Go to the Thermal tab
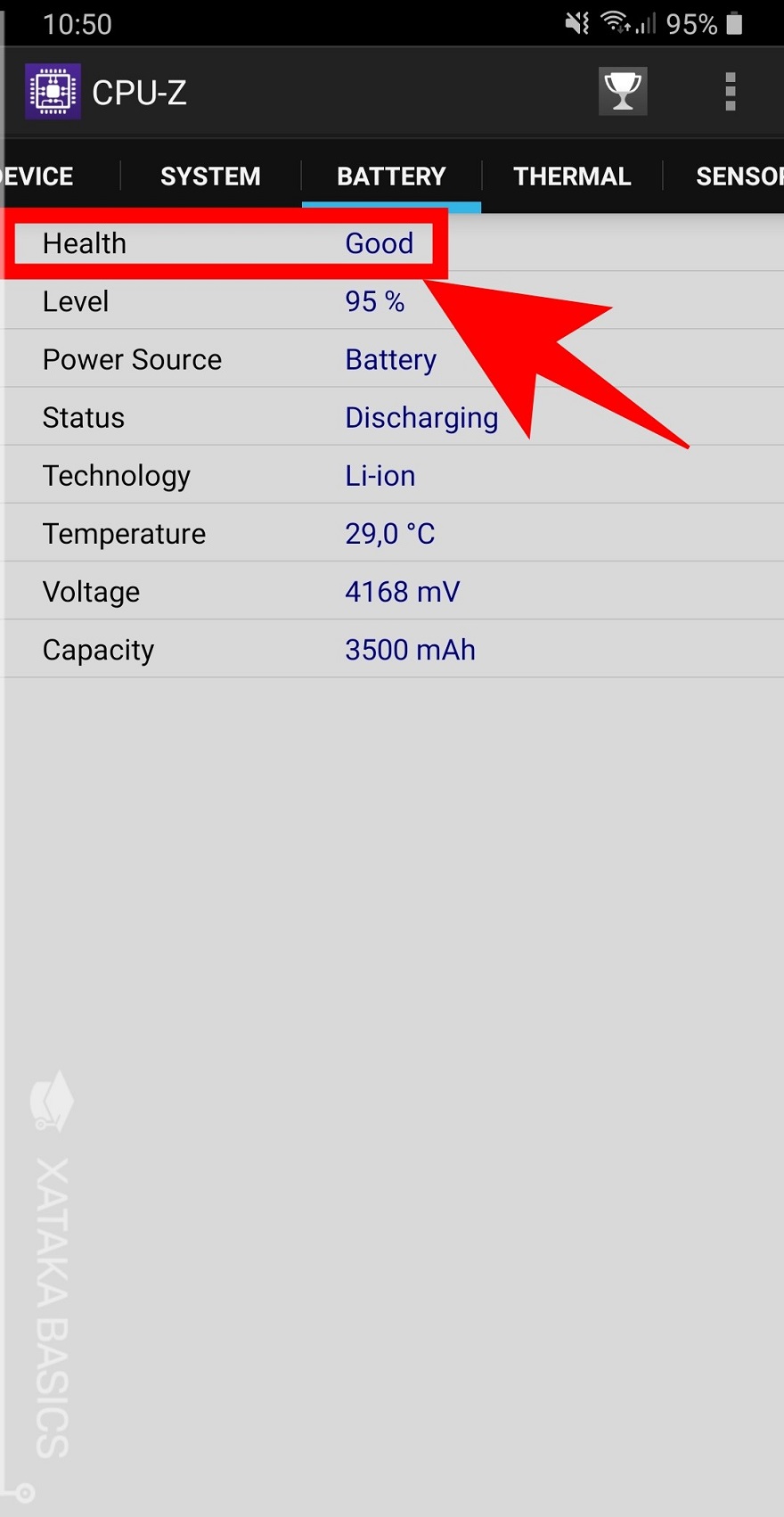 coord(572,176)
